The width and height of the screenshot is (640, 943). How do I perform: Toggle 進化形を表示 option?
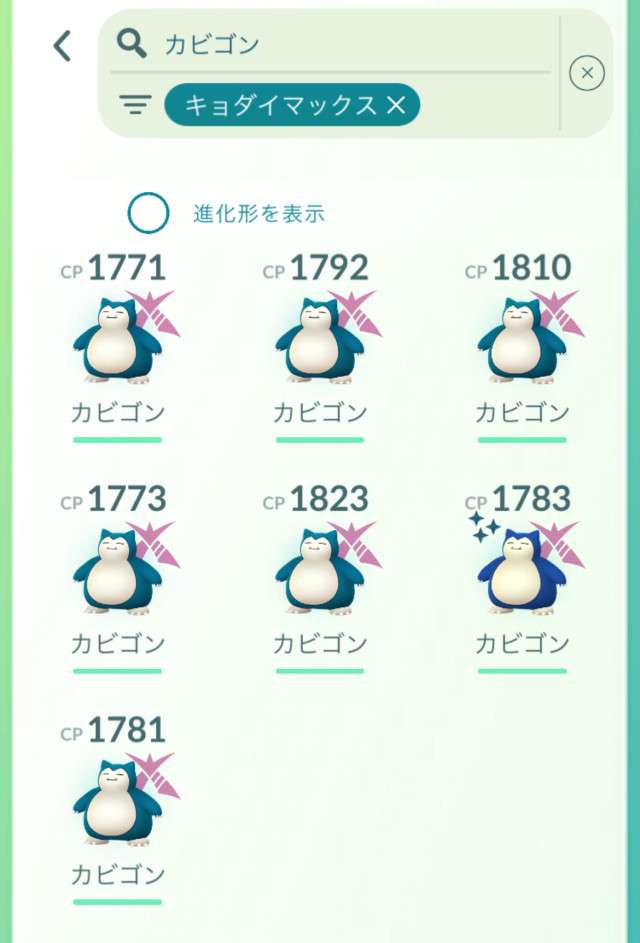coord(148,212)
